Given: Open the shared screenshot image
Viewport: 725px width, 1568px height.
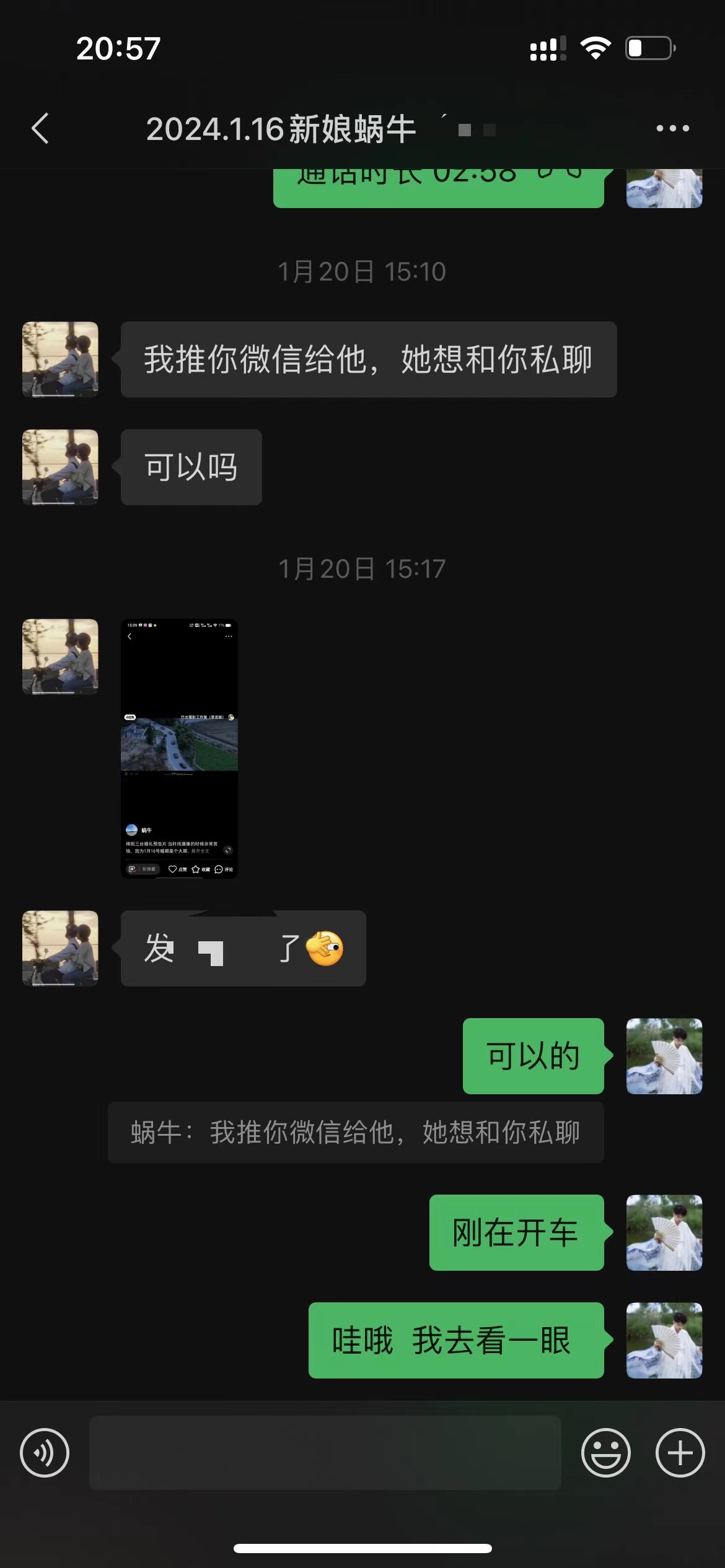Looking at the screenshot, I should coord(179,748).
